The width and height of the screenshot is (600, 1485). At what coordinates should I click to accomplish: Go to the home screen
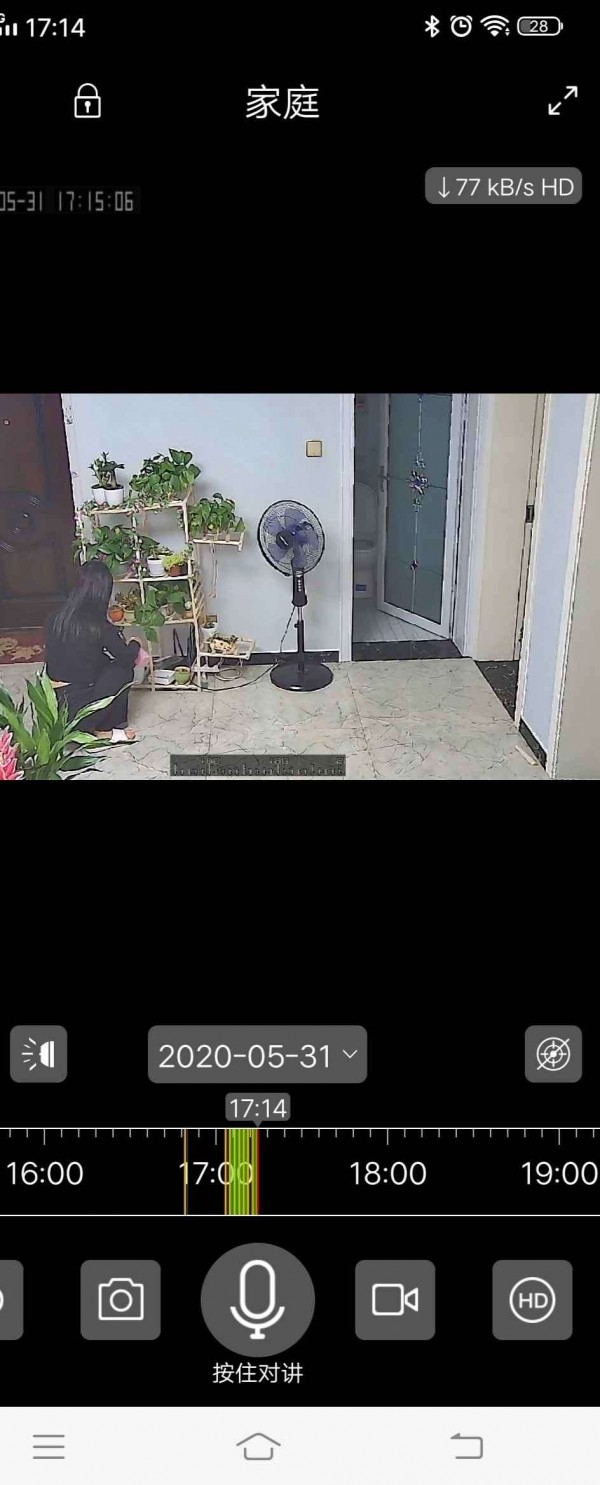(258, 1445)
